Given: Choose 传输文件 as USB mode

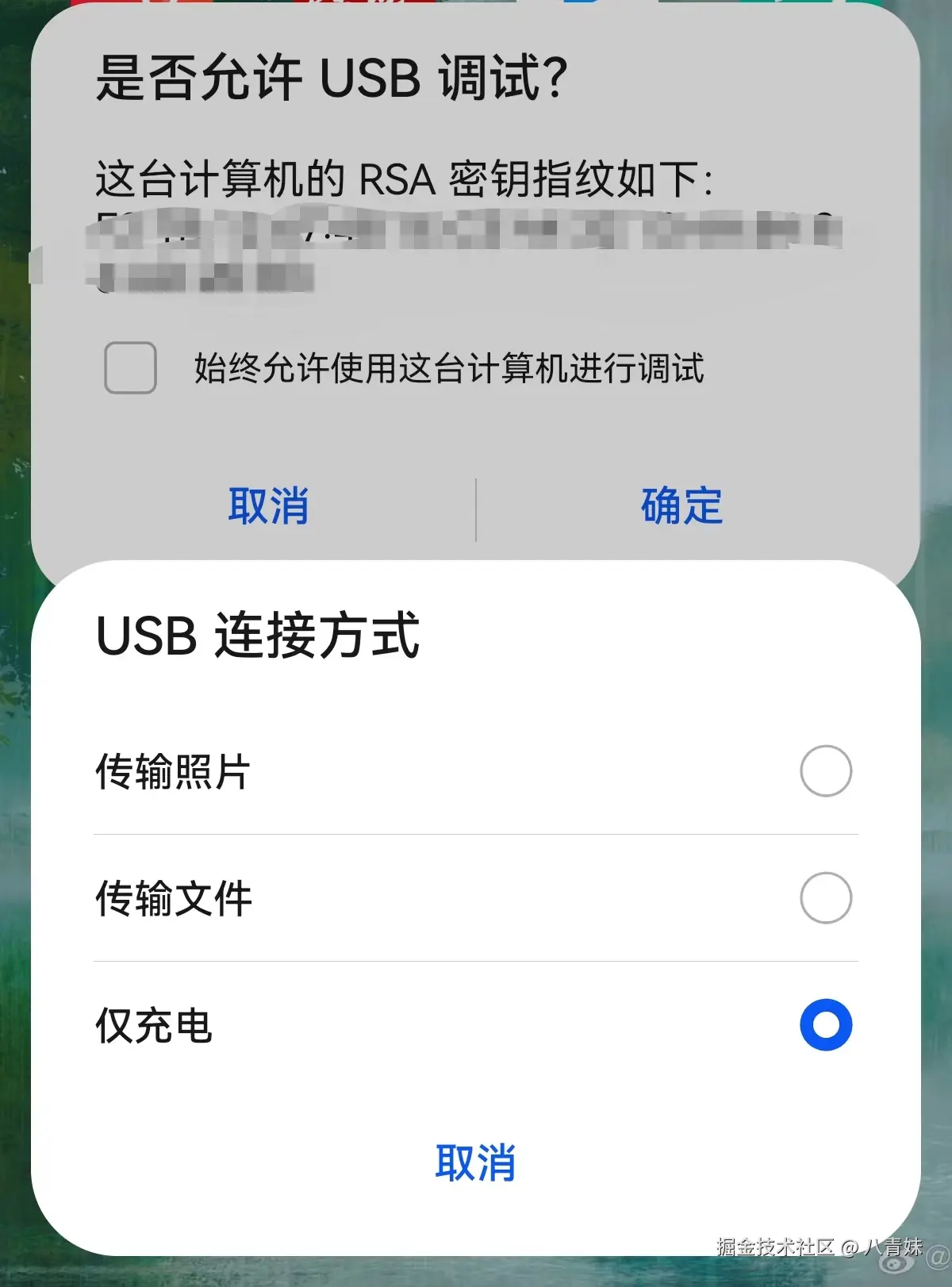Looking at the screenshot, I should (825, 897).
